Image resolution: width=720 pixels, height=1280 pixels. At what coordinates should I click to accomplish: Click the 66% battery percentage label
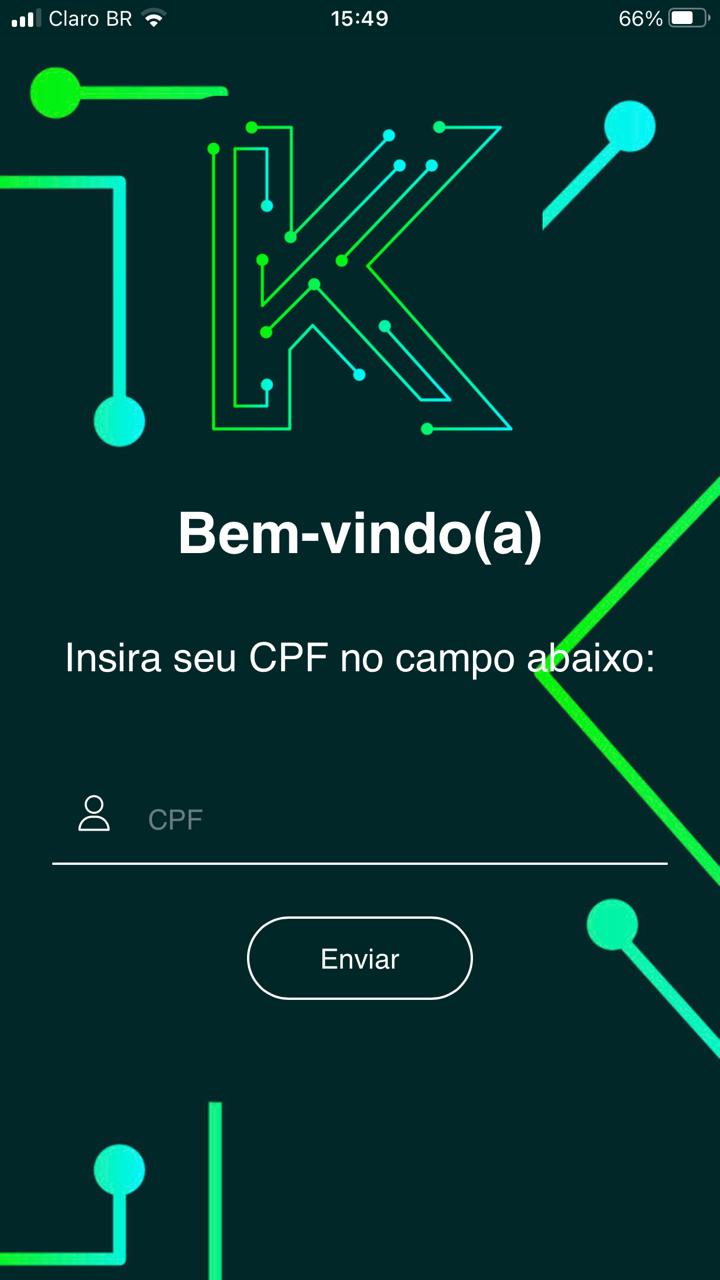pos(640,17)
